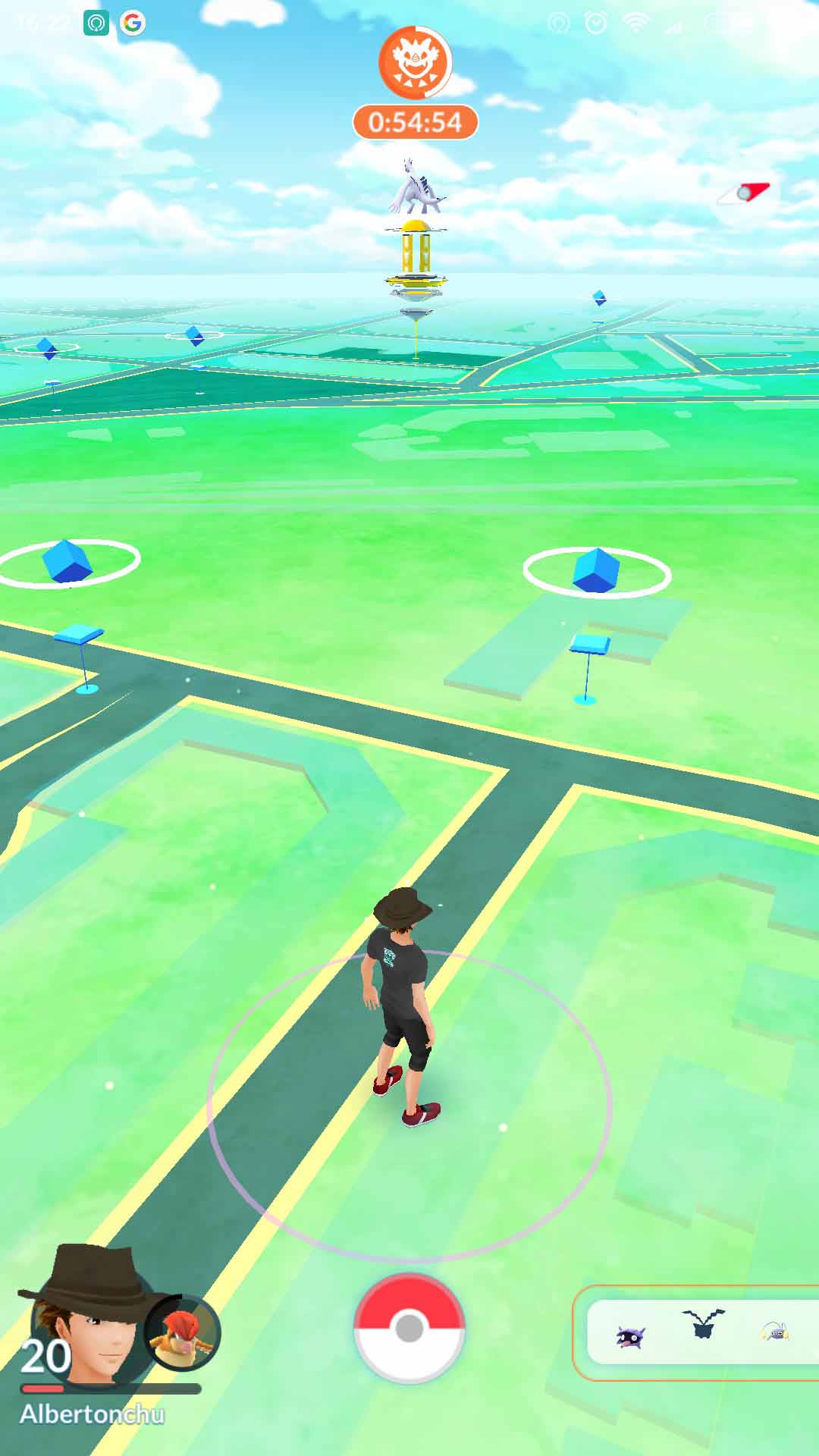Screen dimensions: 819x1456
Task: Open the Poké Ball main menu
Action: click(x=409, y=1328)
